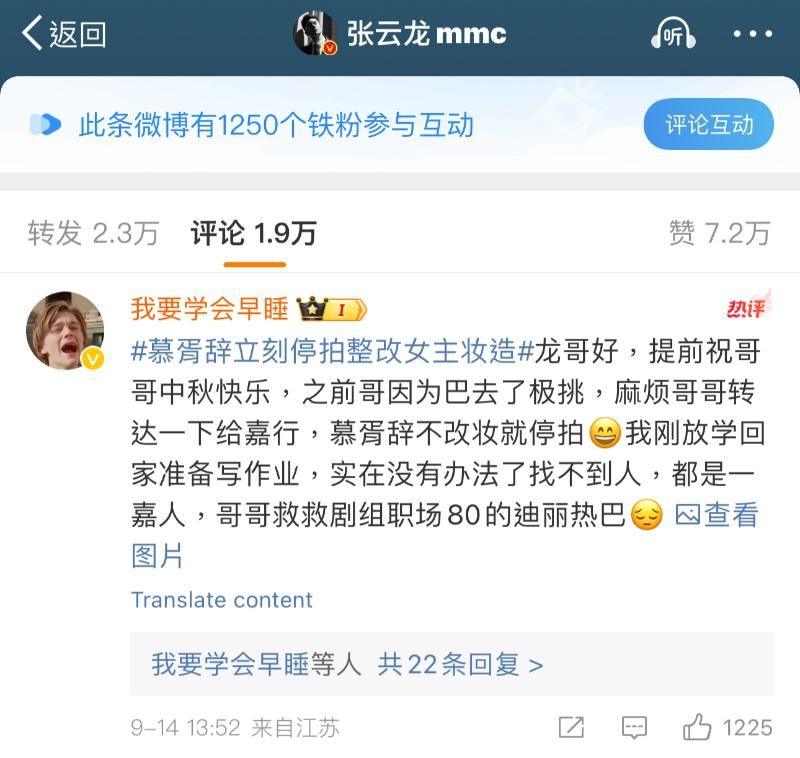Reply to the comment with bubble icon
The height and width of the screenshot is (758, 800).
[x=634, y=727]
